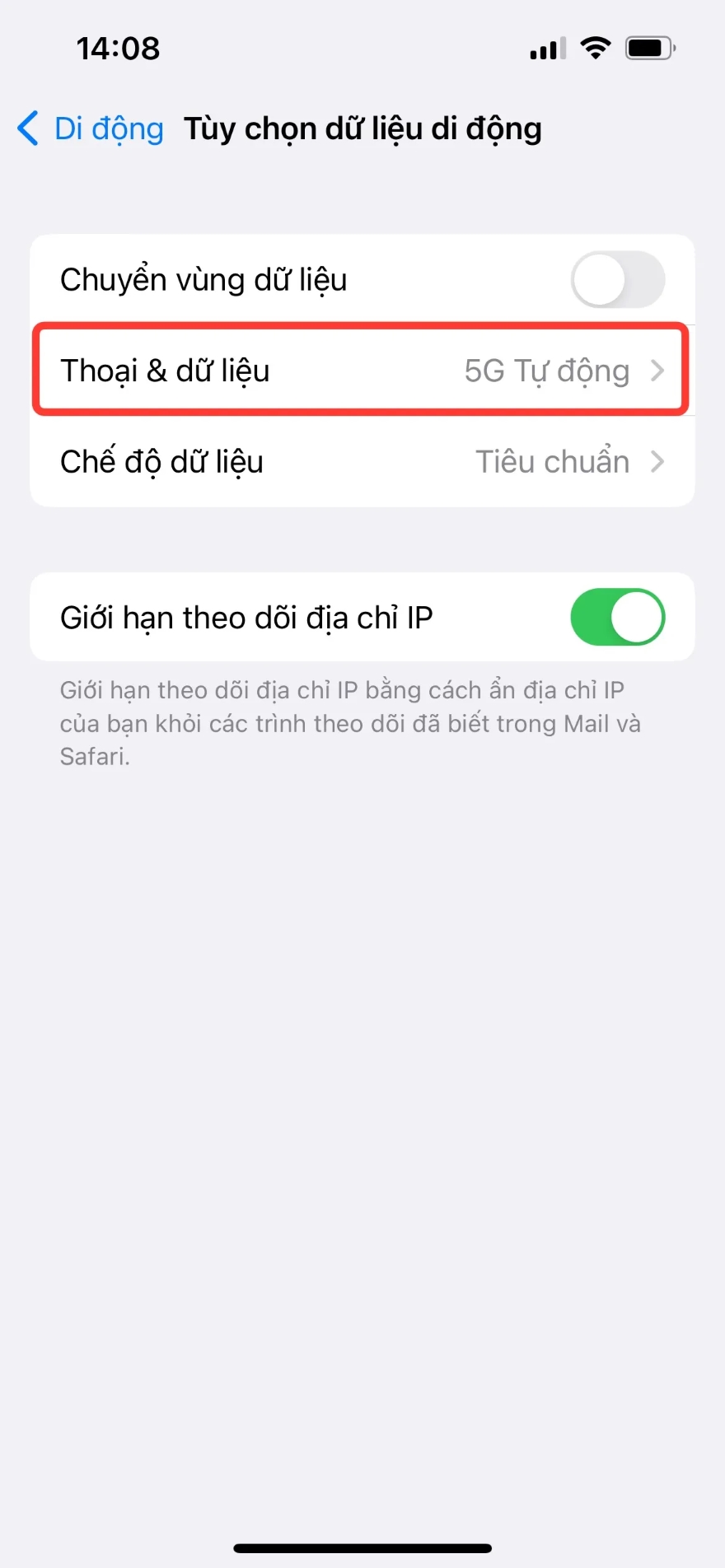Select the highlighted Thoại & dữ liệu row

tap(362, 371)
